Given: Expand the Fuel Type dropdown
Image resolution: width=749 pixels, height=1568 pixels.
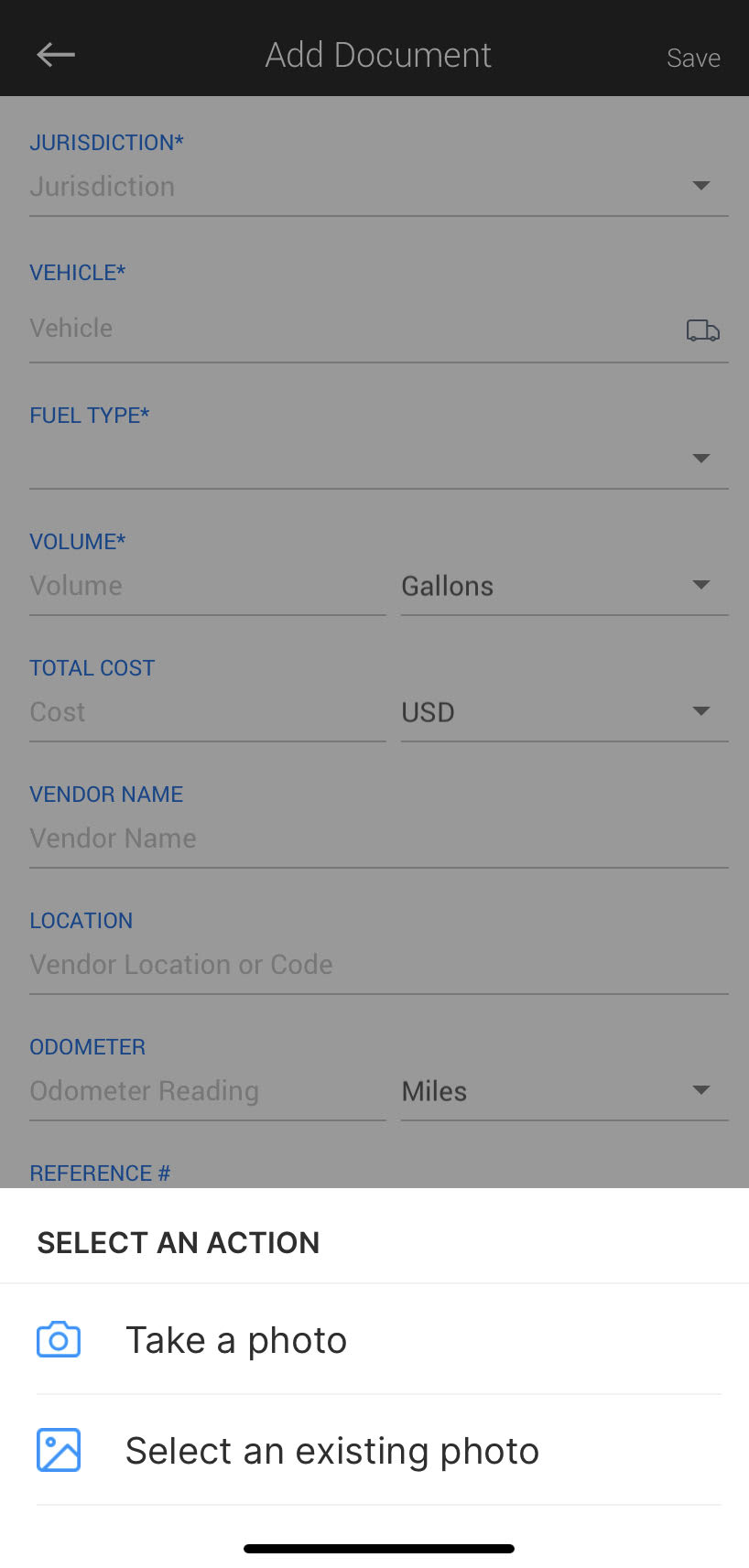Looking at the screenshot, I should (x=378, y=459).
